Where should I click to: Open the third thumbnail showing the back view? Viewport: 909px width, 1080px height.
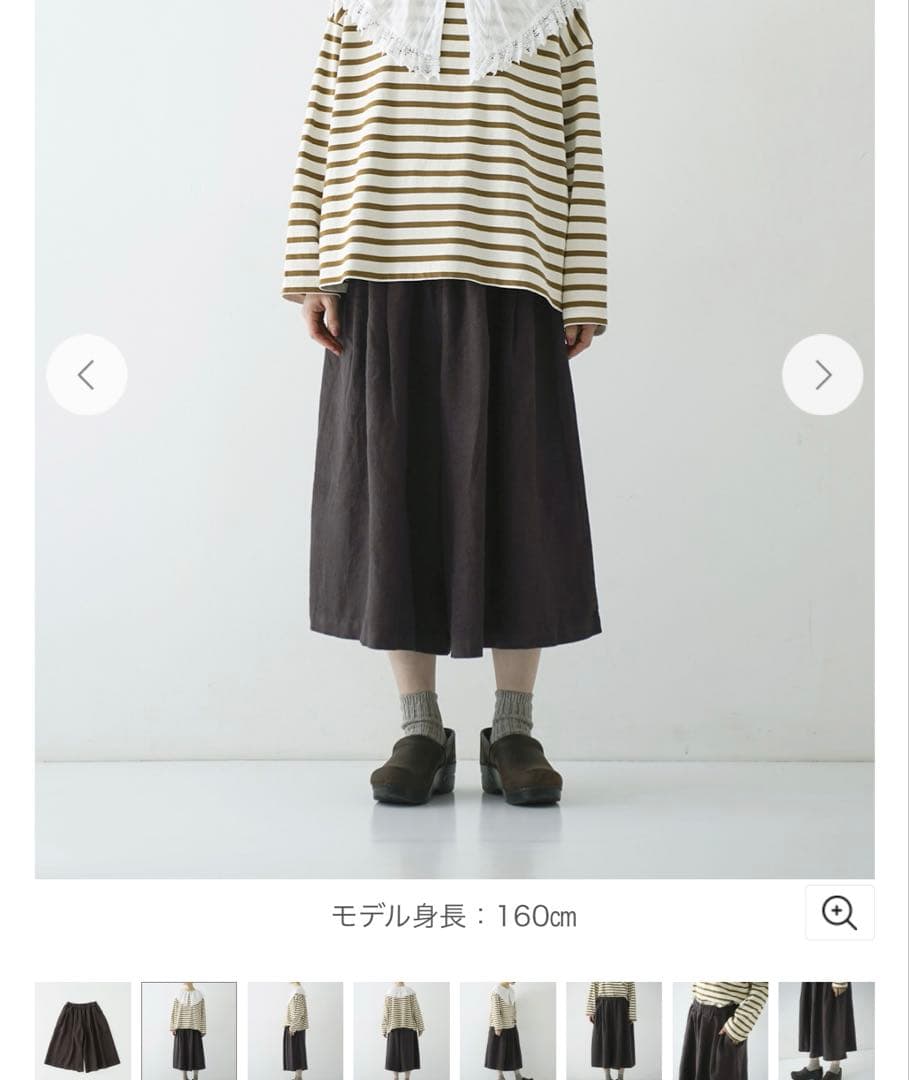(295, 1030)
